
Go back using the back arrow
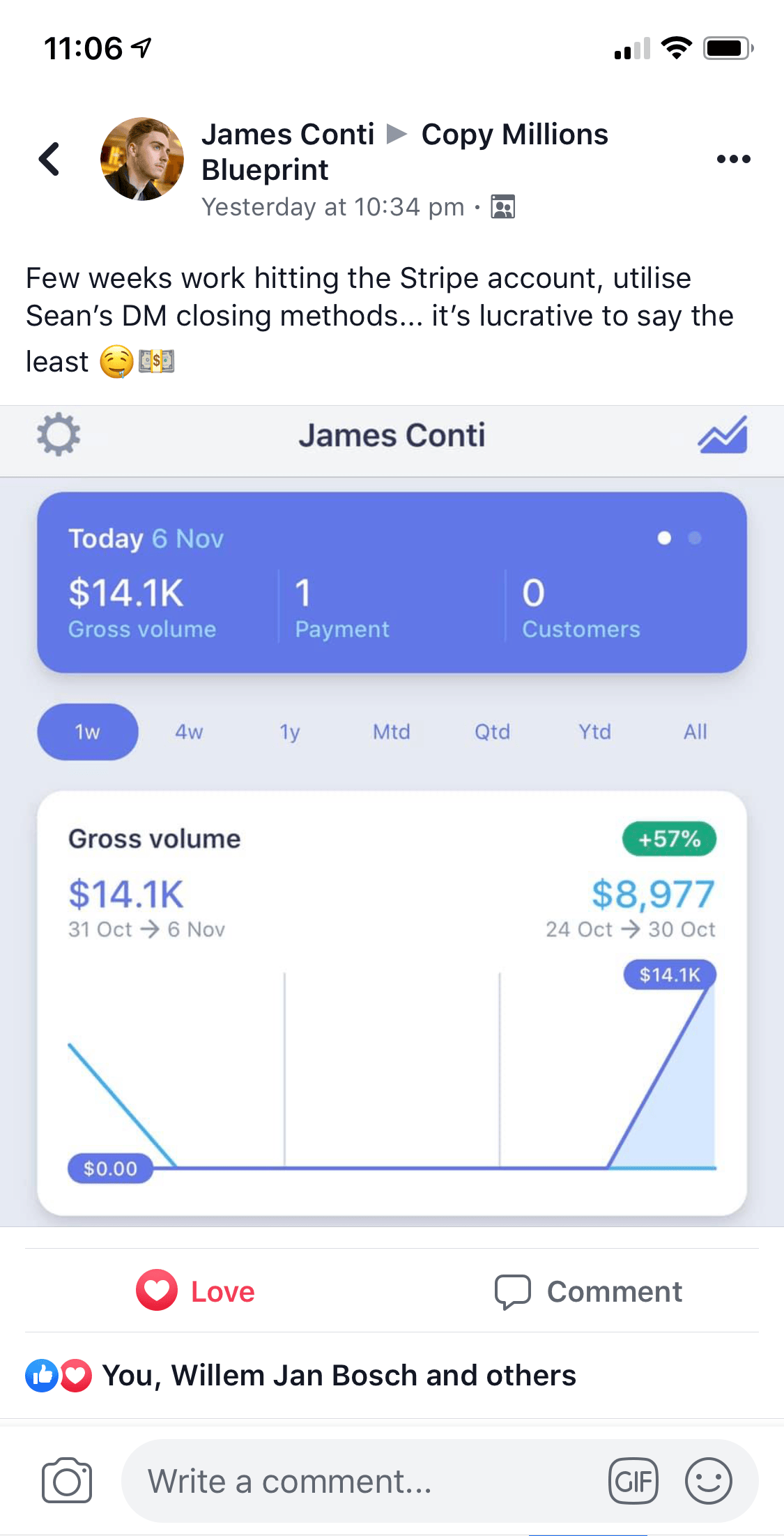49,159
